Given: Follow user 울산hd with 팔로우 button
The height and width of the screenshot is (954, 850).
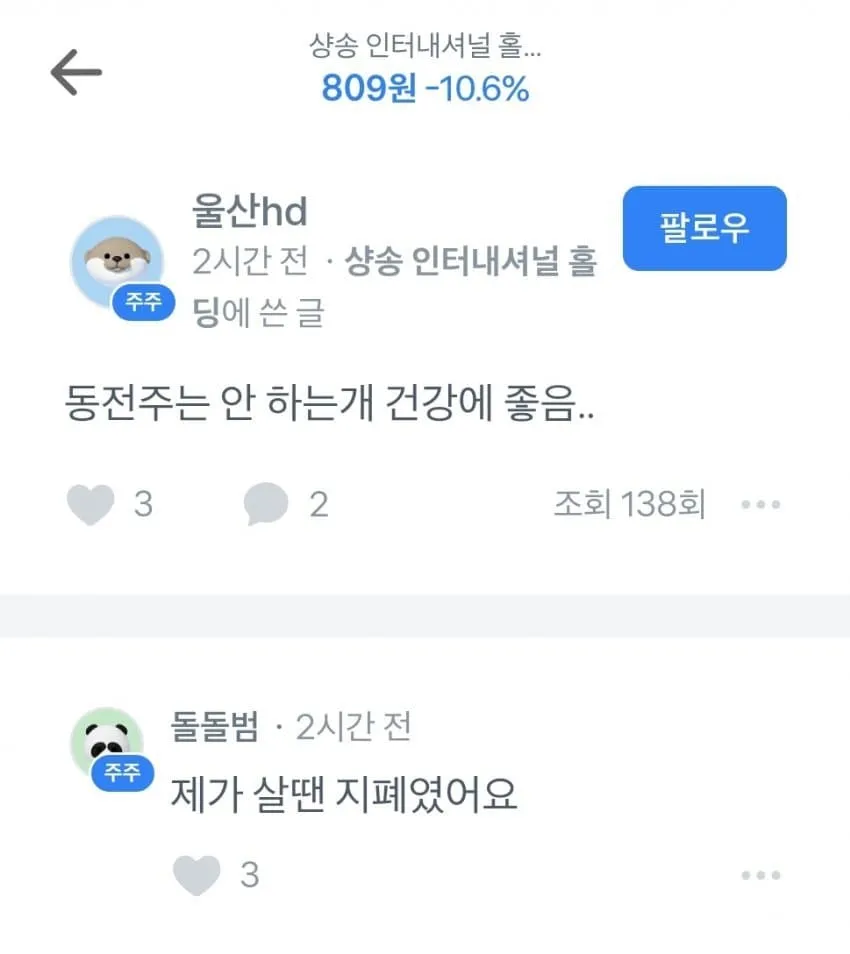Looking at the screenshot, I should click(x=704, y=228).
